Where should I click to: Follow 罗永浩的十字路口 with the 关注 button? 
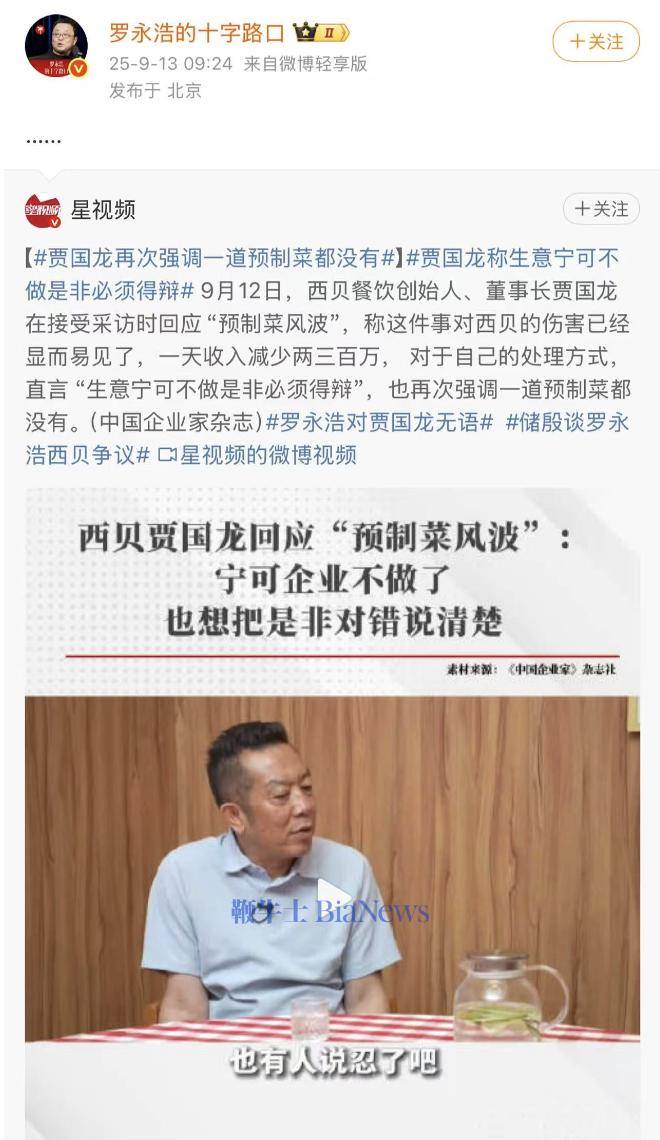pos(595,42)
